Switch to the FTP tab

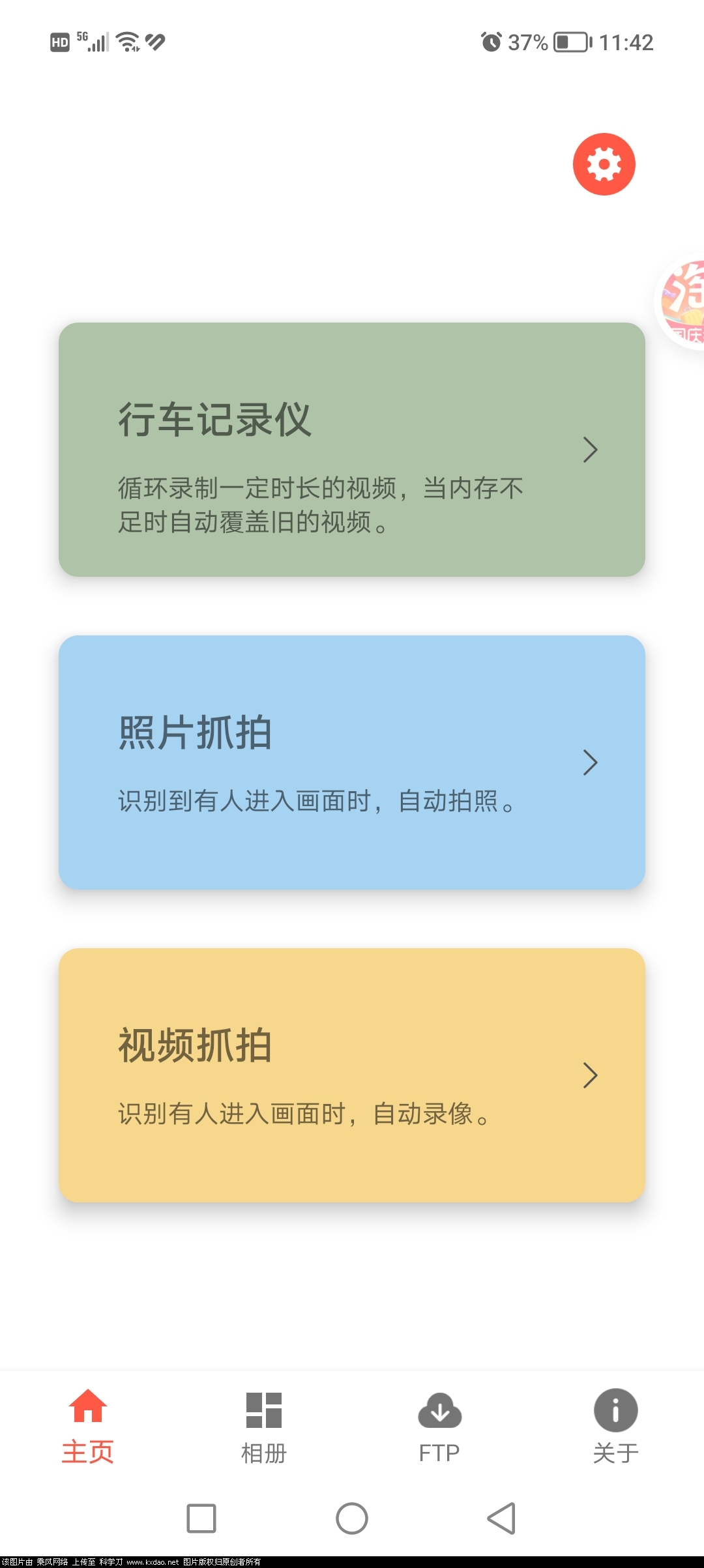439,1426
